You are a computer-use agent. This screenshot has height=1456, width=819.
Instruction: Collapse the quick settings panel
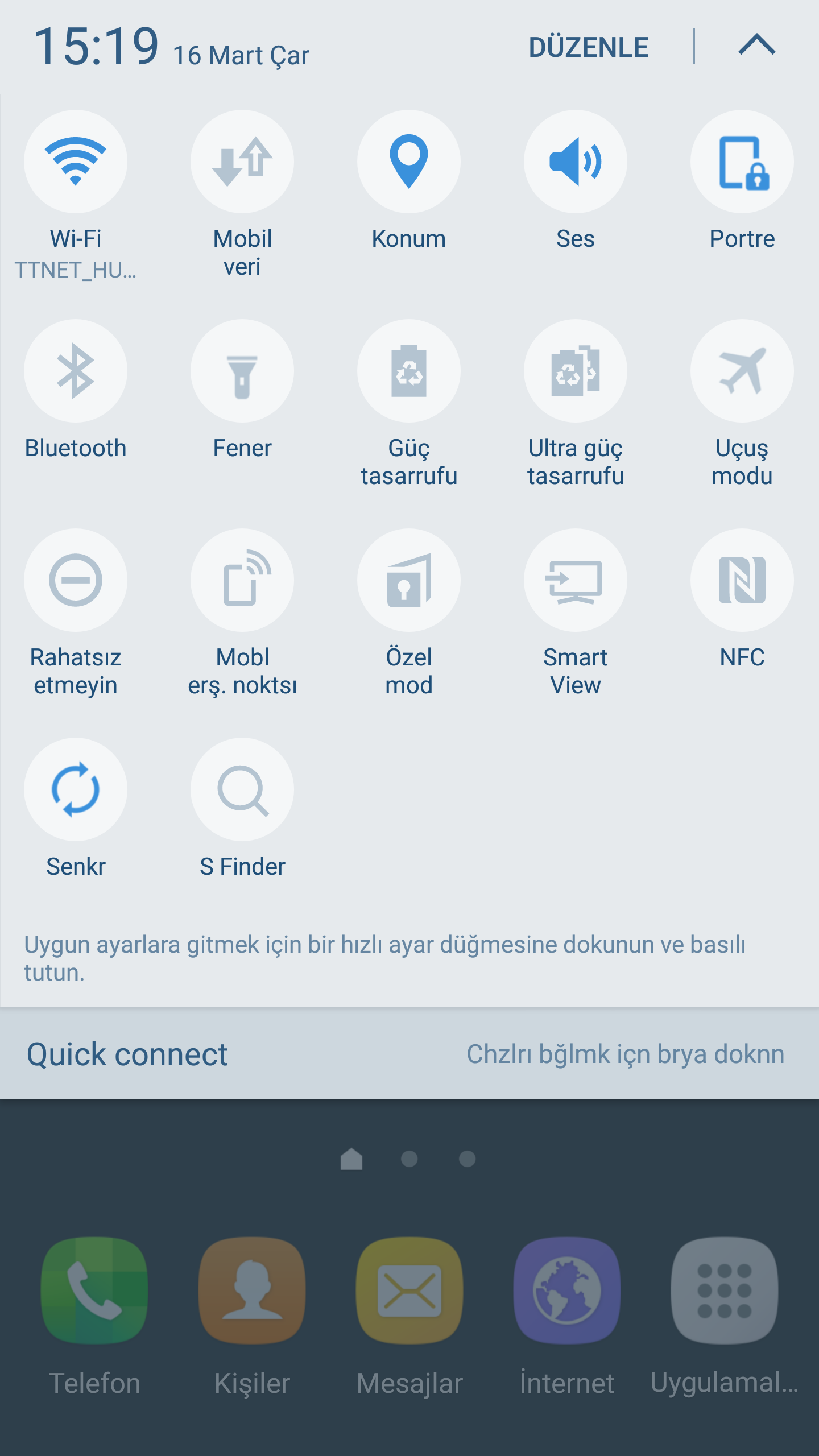coord(756,45)
